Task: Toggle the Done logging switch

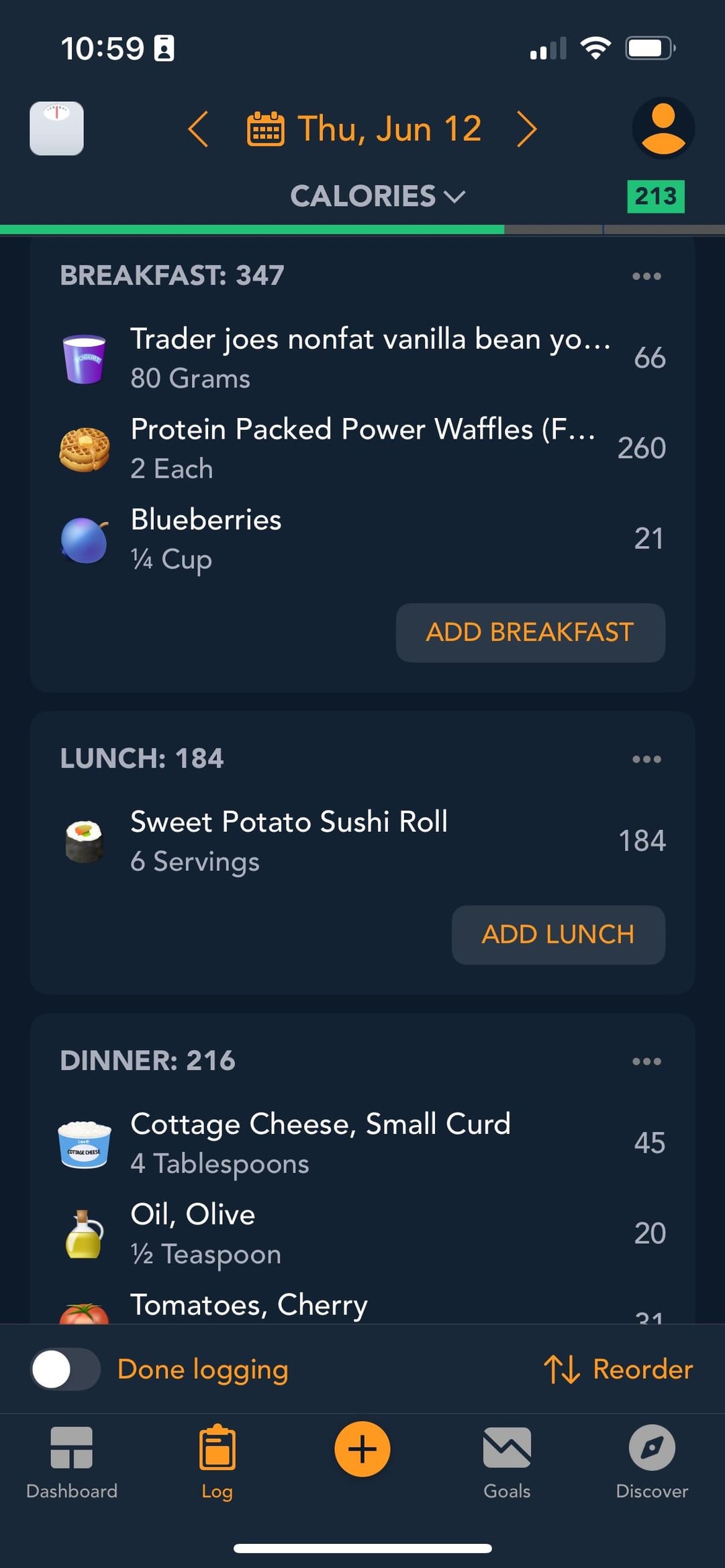Action: (65, 1369)
